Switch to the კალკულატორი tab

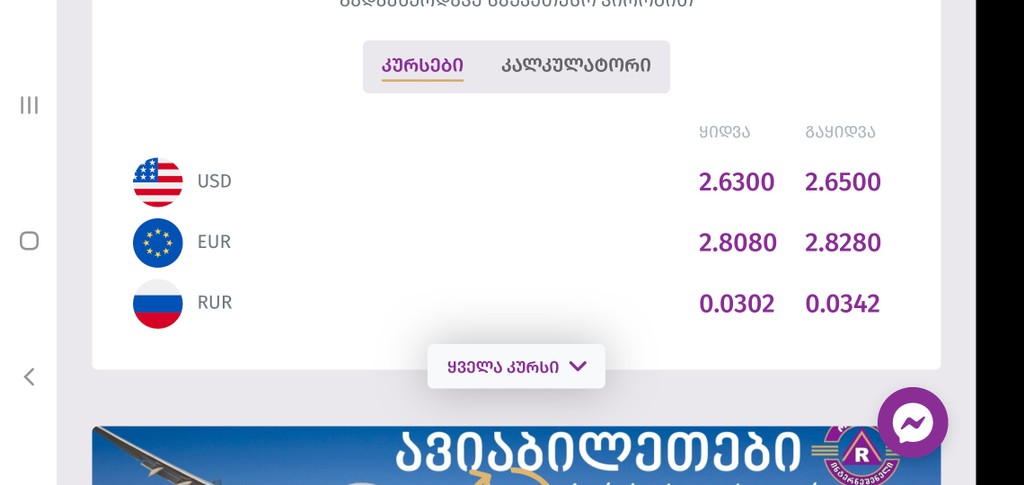575,66
